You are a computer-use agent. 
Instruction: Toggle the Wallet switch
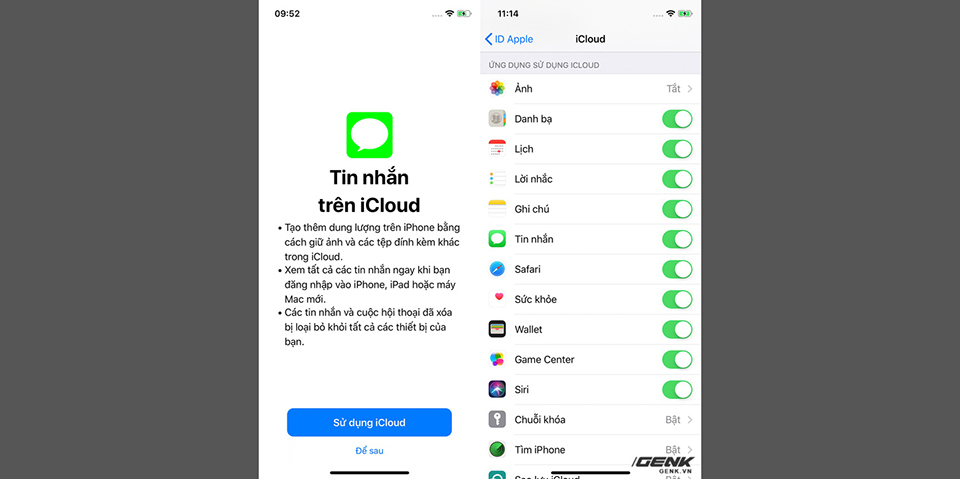click(x=677, y=329)
